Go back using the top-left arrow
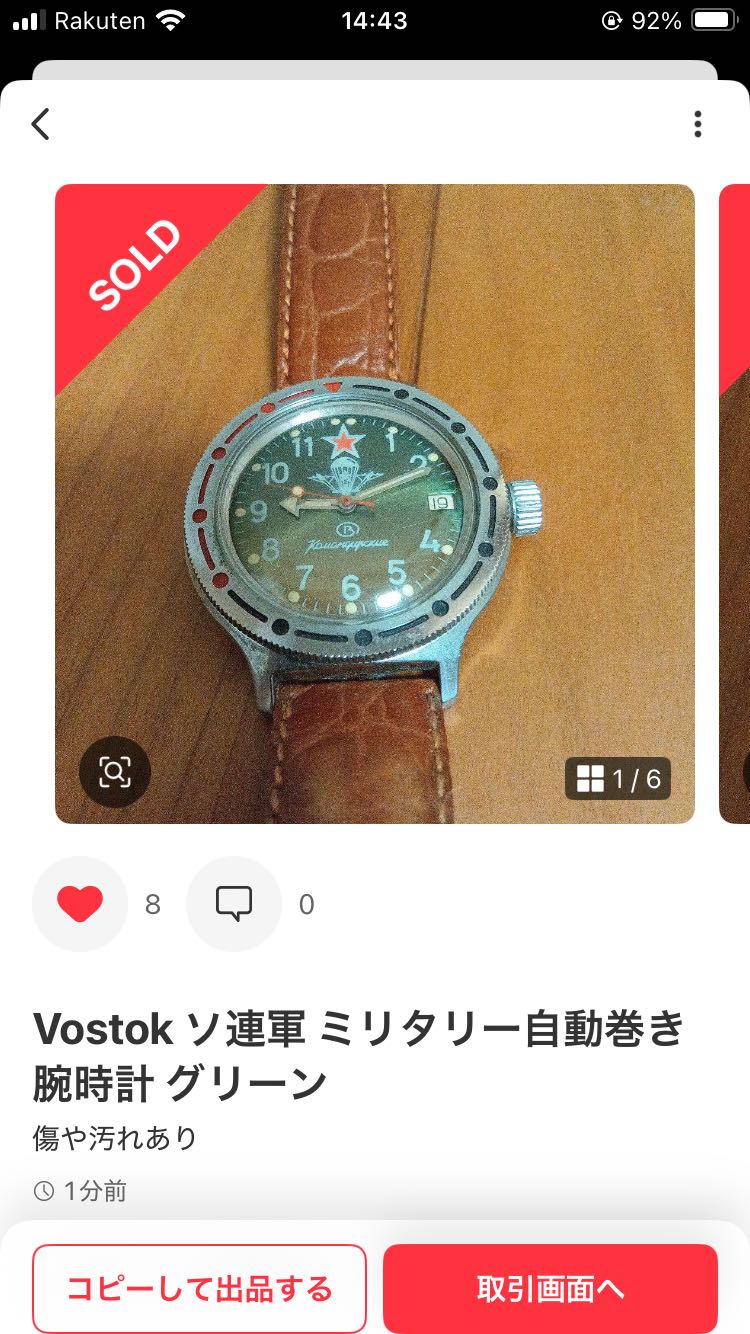 40,124
